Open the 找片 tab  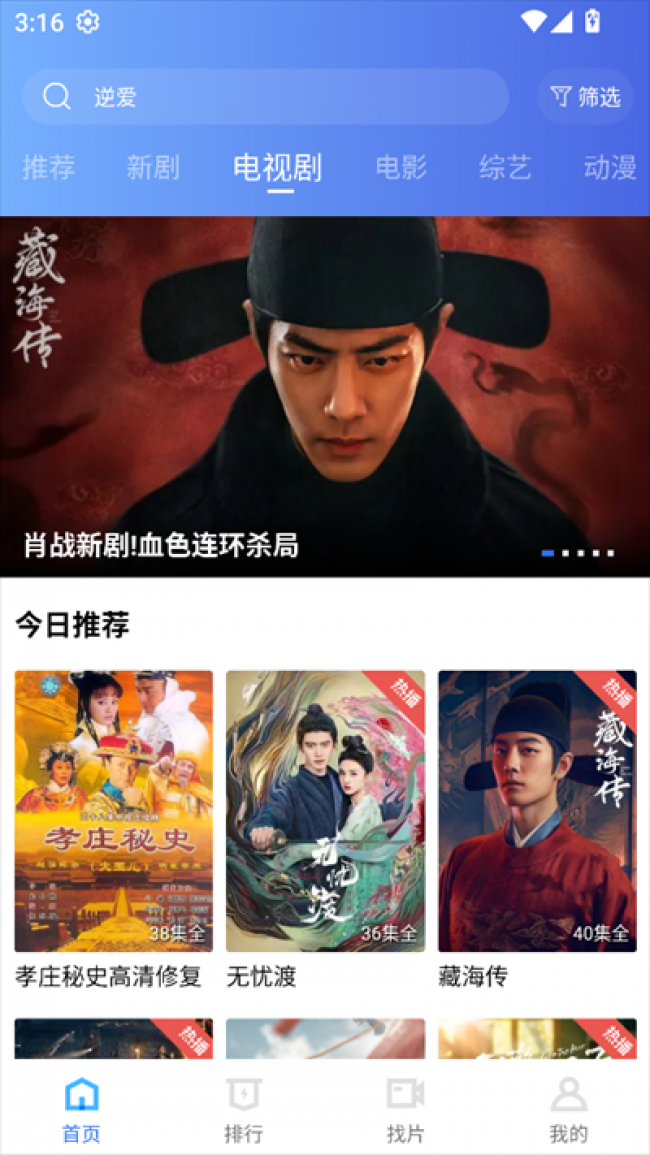(405, 1108)
